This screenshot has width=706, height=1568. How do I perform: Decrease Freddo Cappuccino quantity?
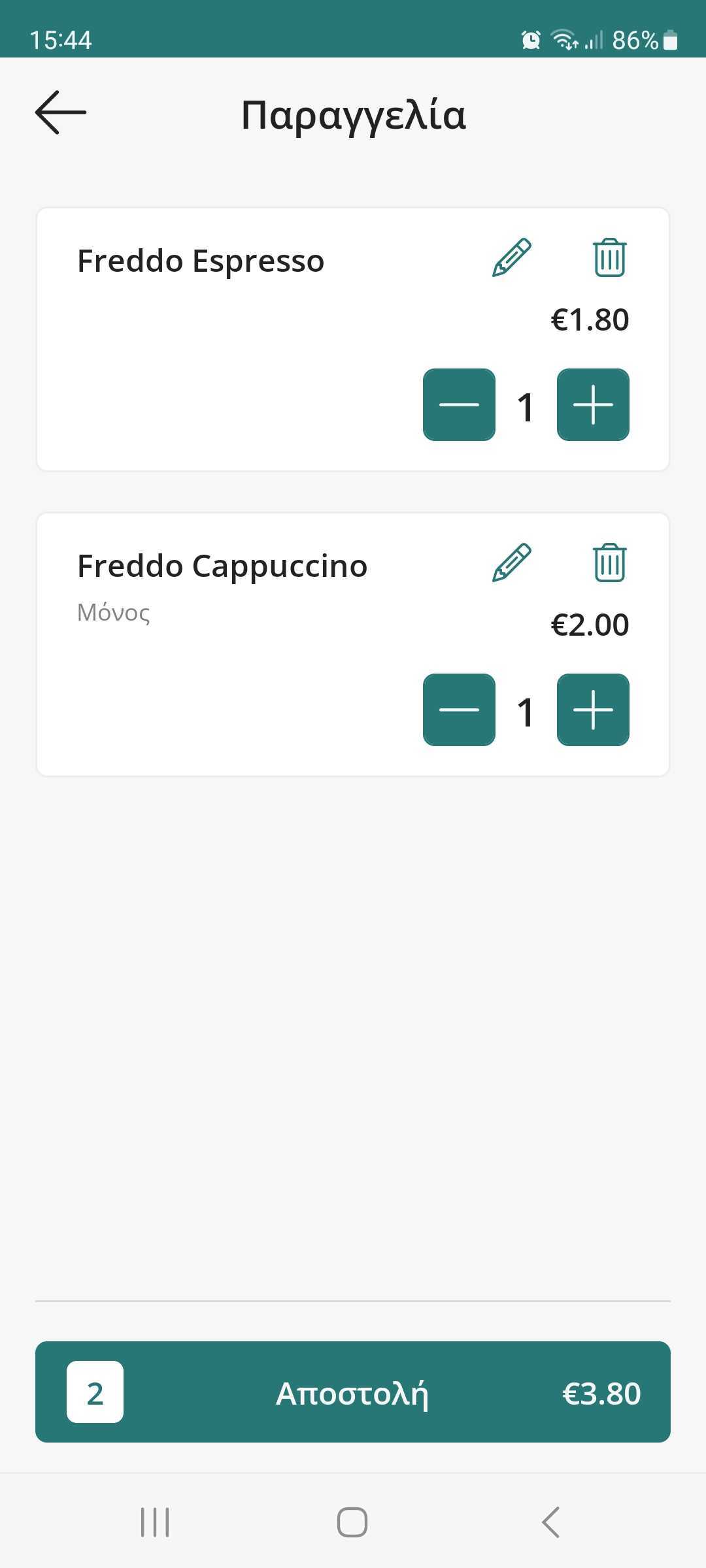pyautogui.click(x=459, y=710)
